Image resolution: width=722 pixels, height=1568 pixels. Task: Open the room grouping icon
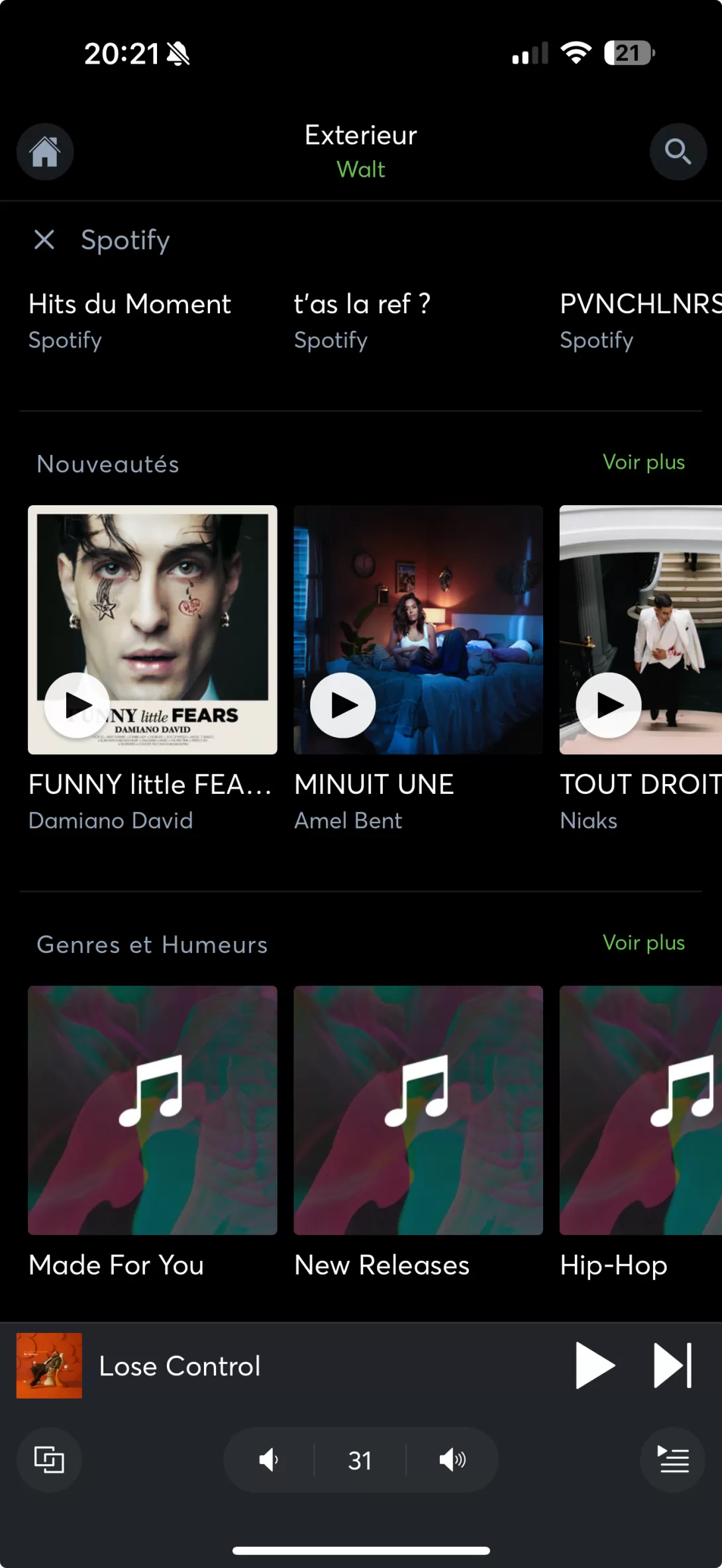coord(49,1459)
